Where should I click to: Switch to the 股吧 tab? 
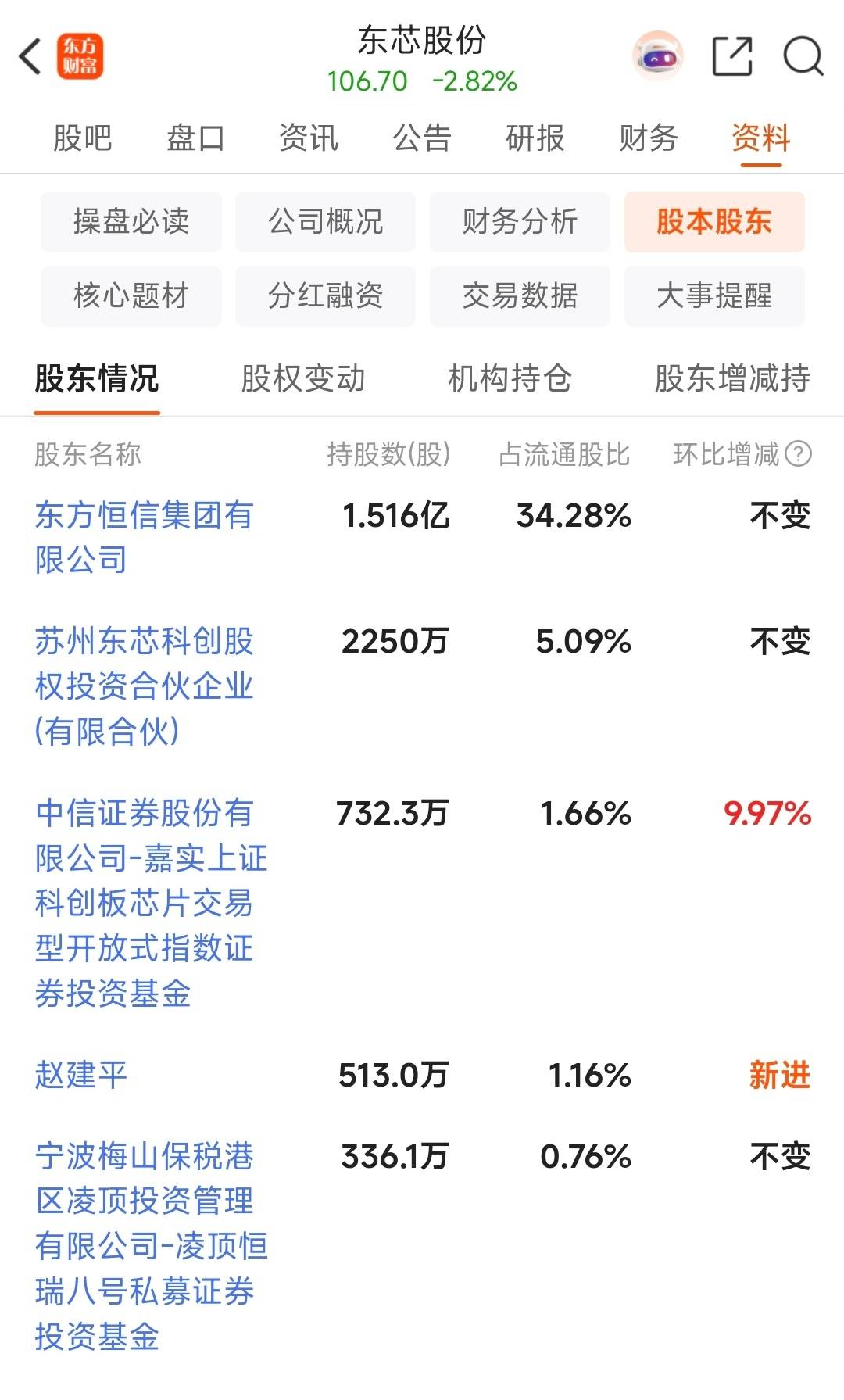point(83,138)
